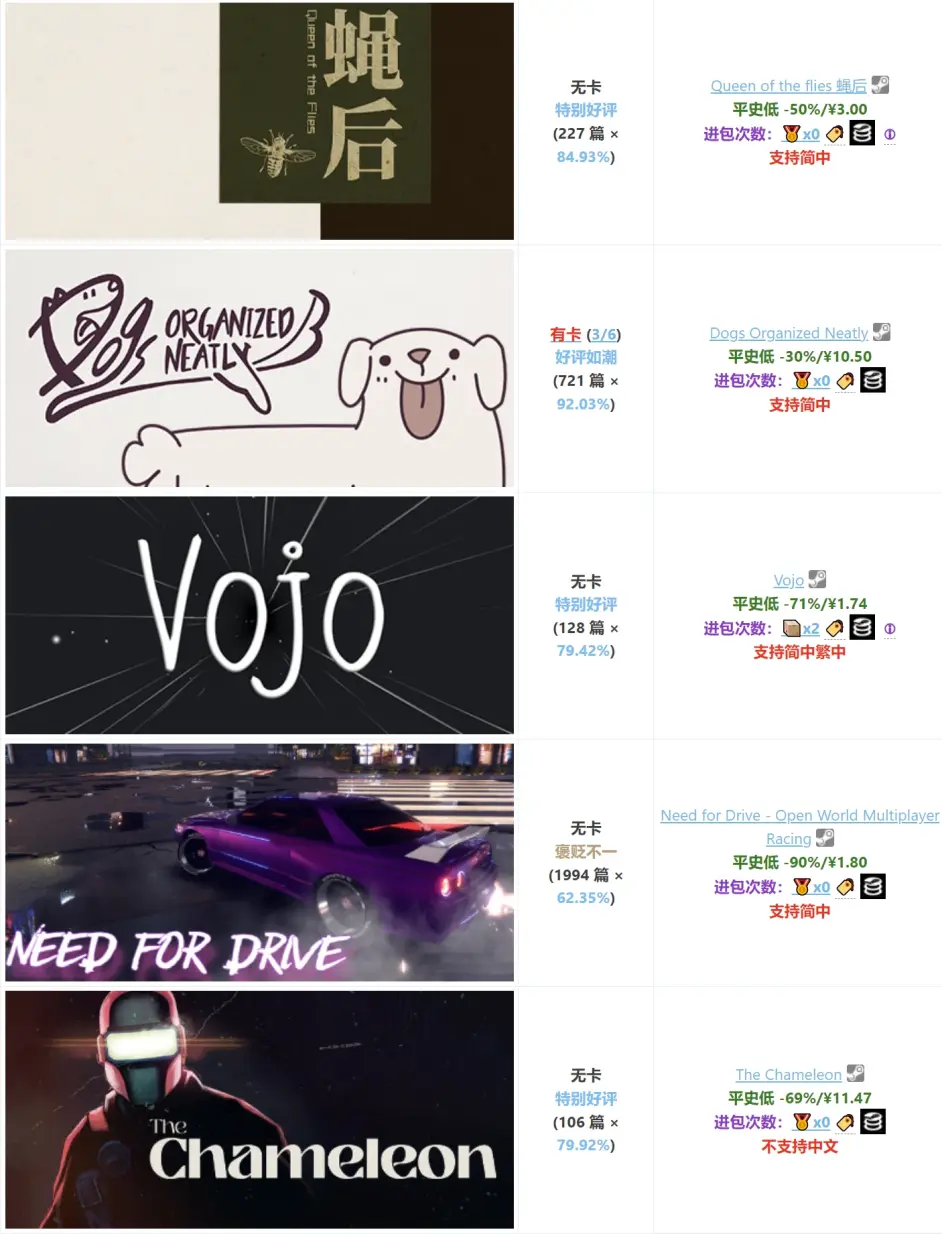This screenshot has height=1234, width=942.
Task: Open the Vojo store link
Action: 788,580
